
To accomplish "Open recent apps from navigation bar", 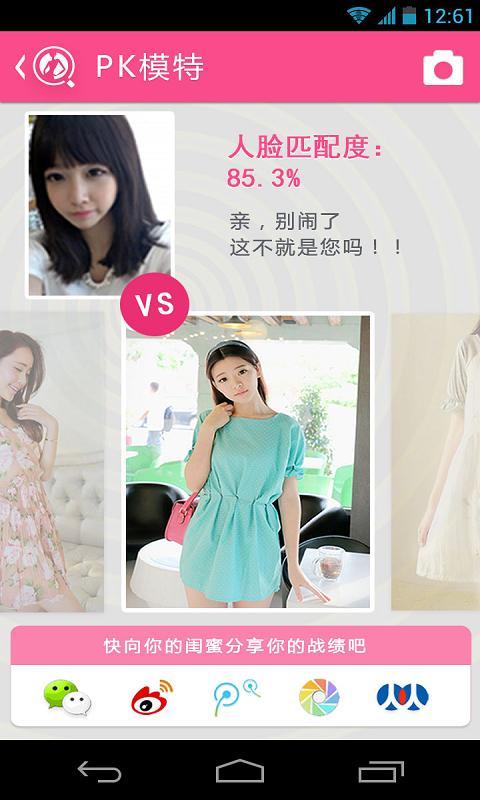I will coord(381,771).
